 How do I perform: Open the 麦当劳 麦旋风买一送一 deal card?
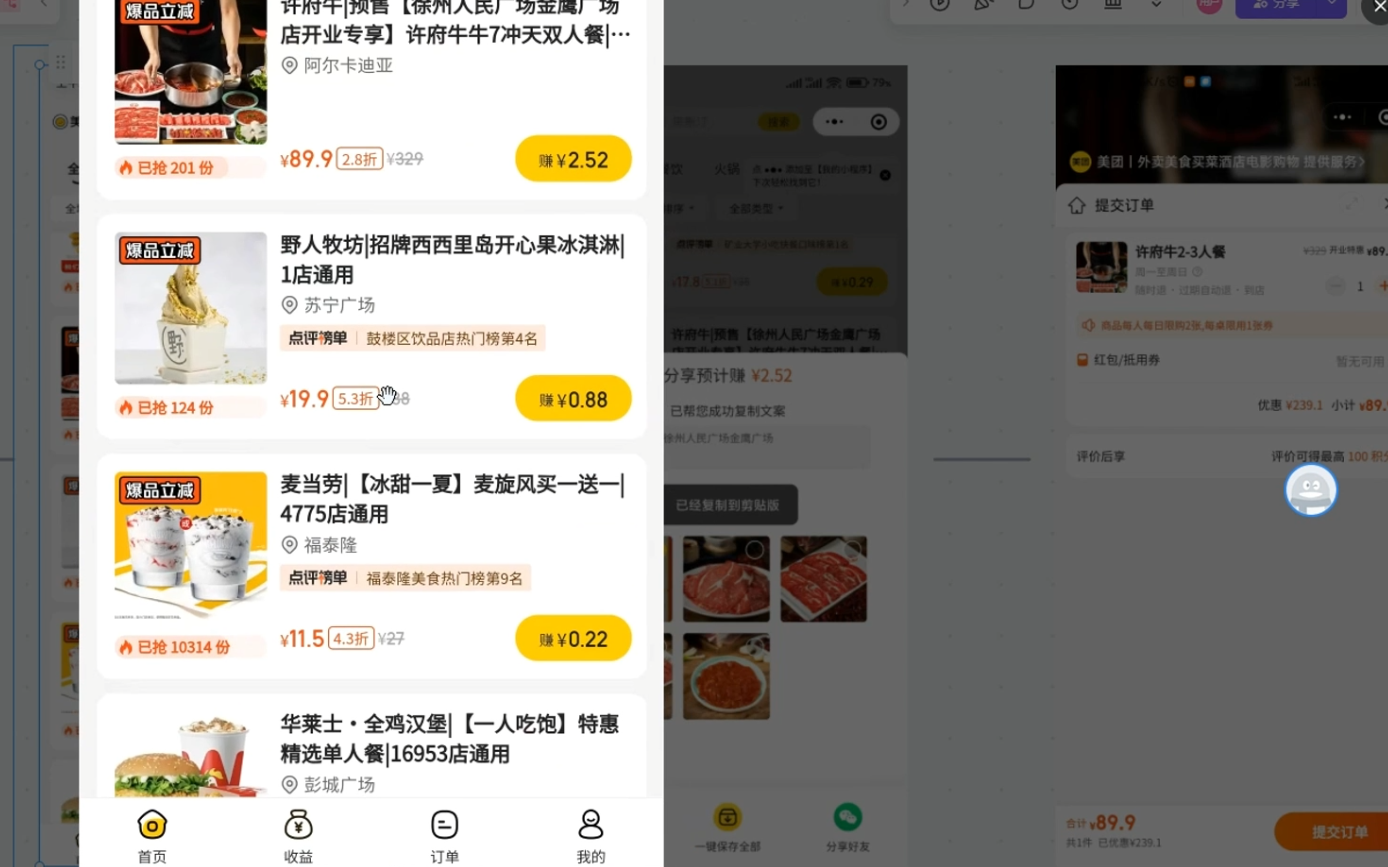(452, 499)
